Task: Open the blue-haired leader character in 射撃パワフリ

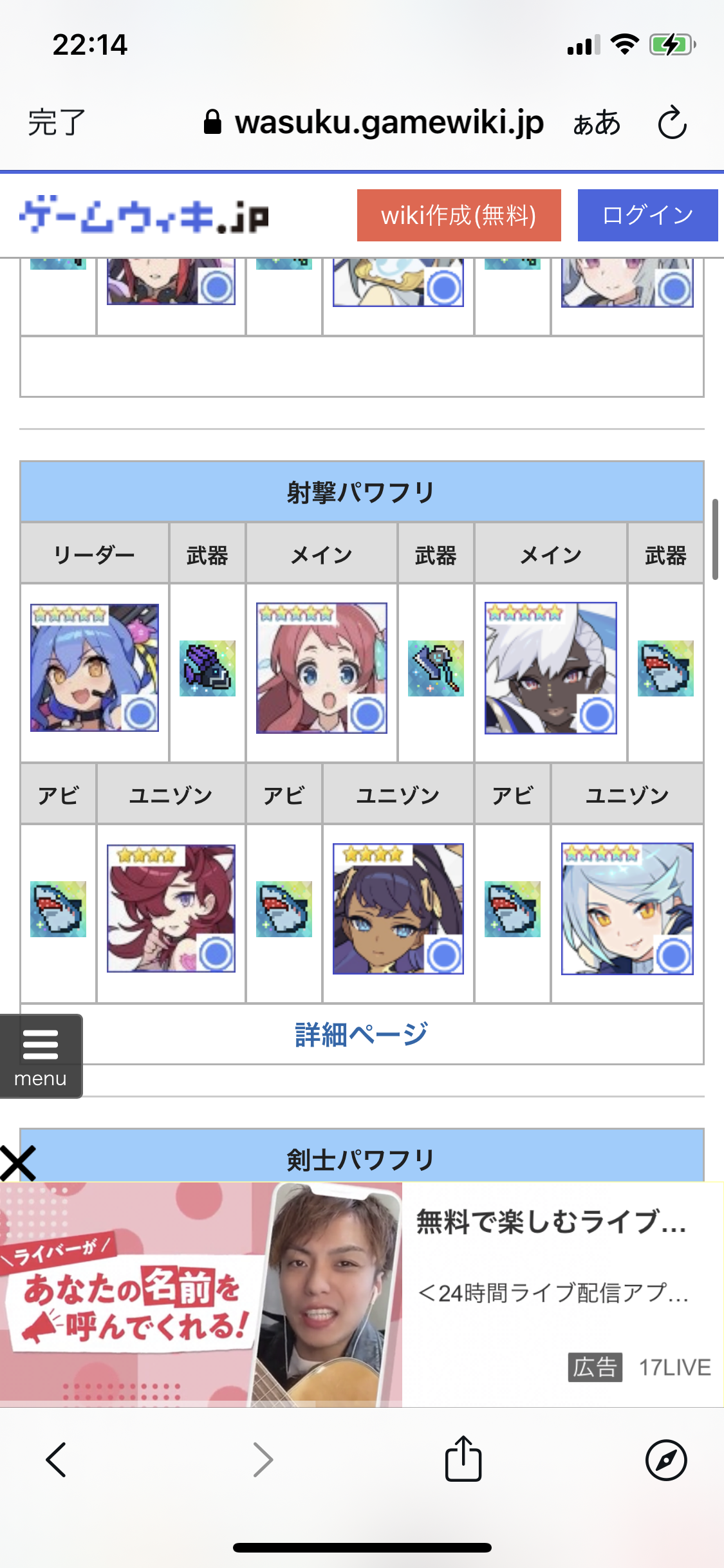Action: pos(95,667)
